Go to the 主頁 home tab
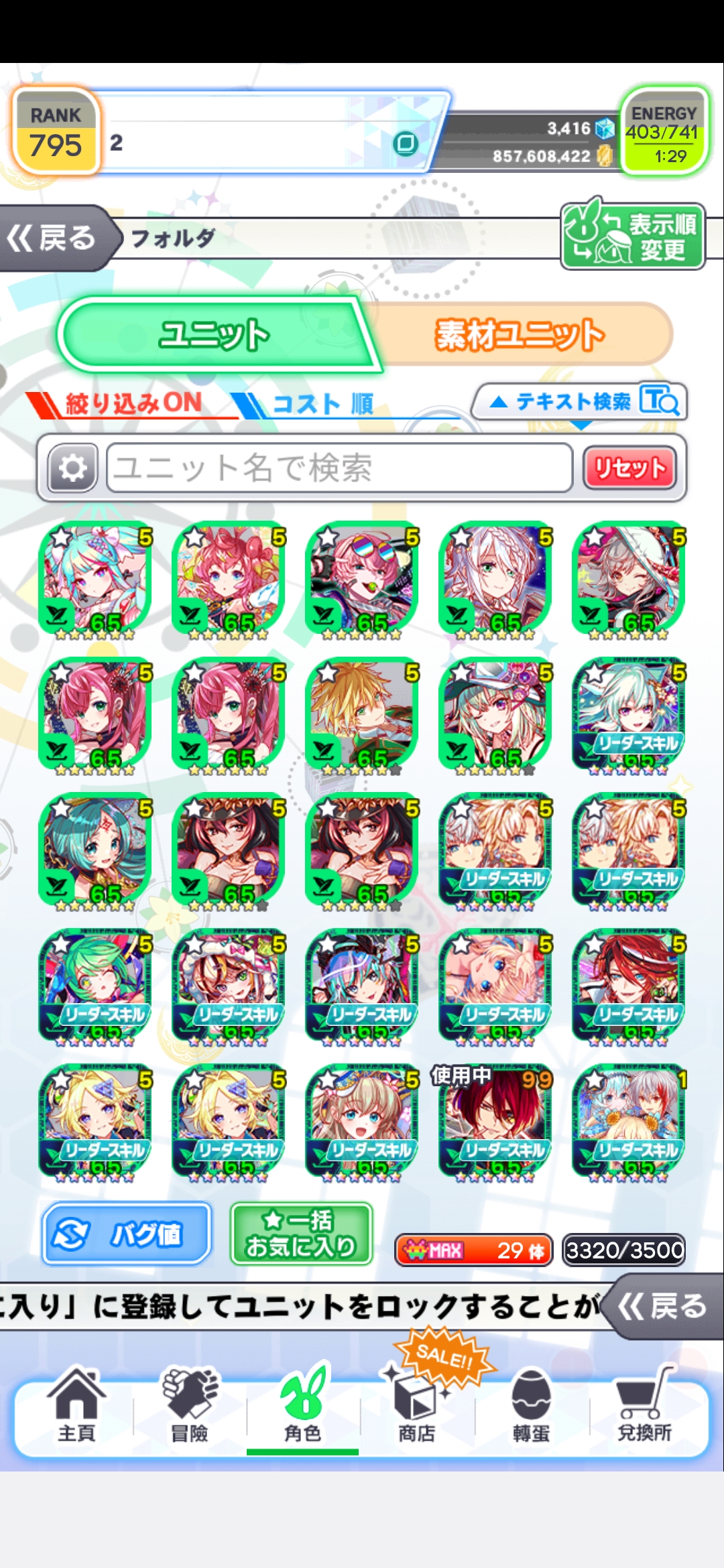724x1568 pixels. 76,1407
